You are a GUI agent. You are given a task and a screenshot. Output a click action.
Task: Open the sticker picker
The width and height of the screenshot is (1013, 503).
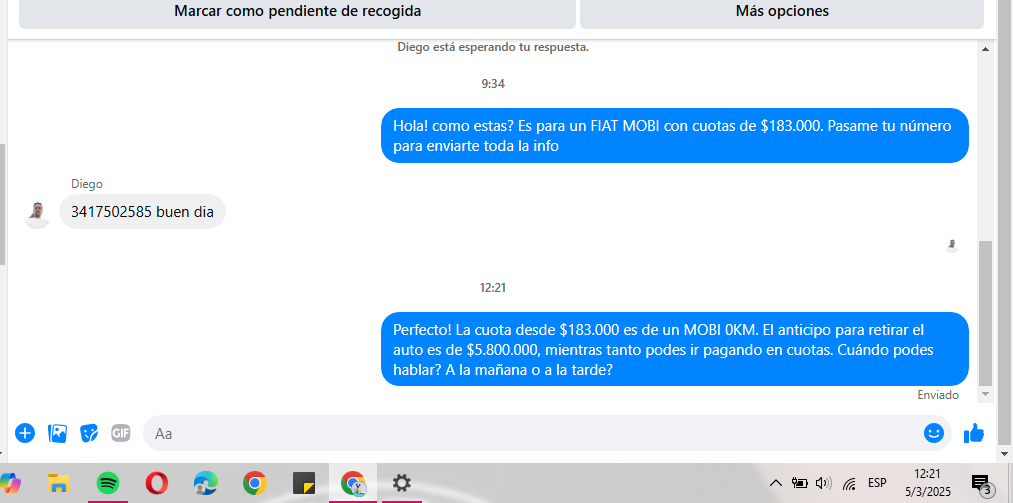89,433
